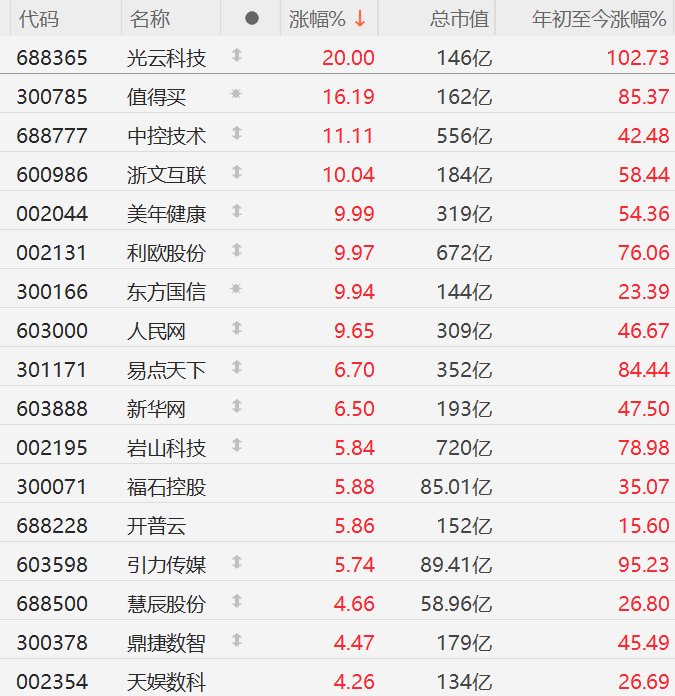Open the 鼎捷数智 row
Image resolution: width=675 pixels, height=696 pixels.
point(167,643)
